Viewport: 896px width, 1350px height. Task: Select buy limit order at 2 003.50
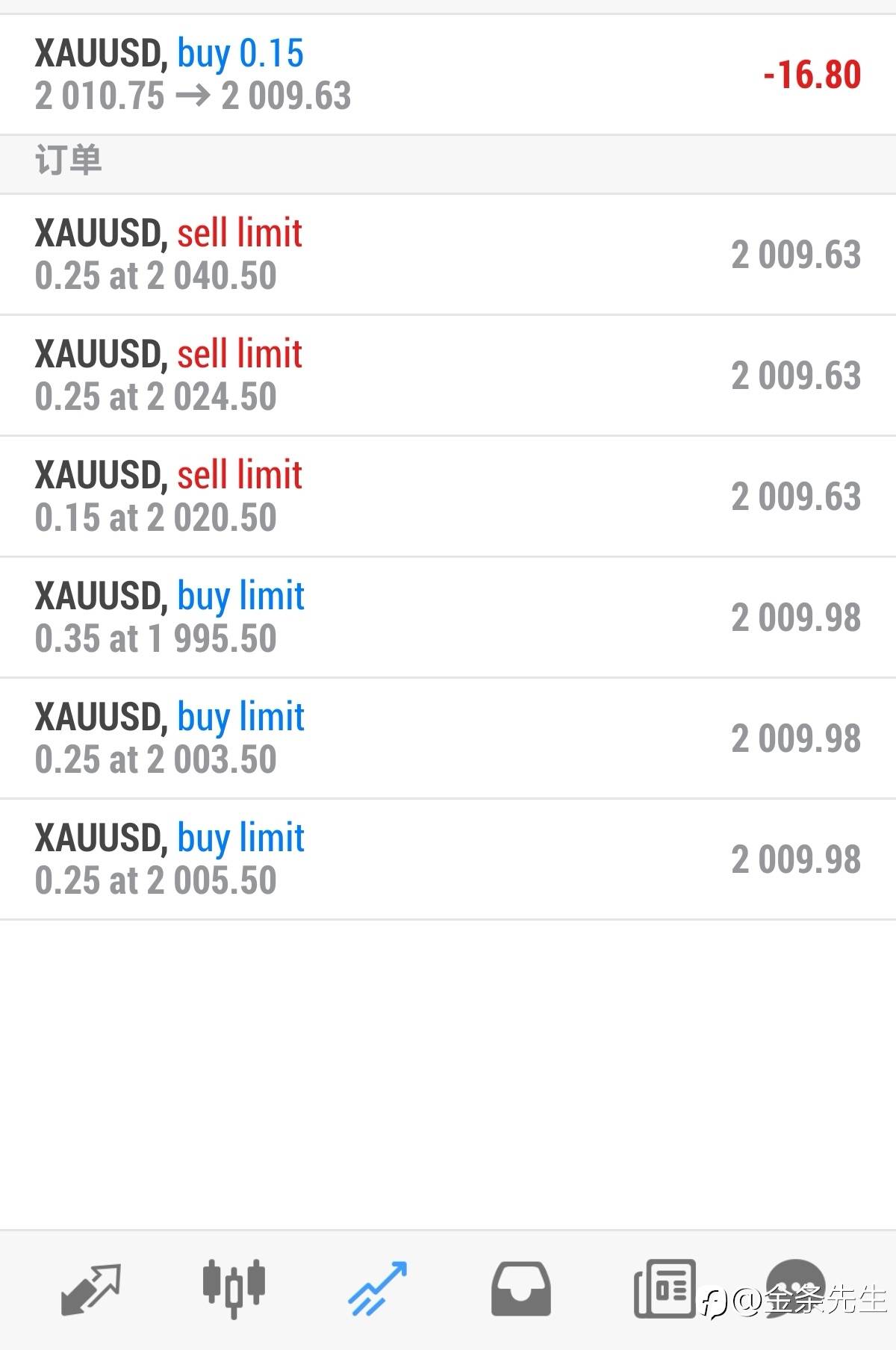click(448, 738)
